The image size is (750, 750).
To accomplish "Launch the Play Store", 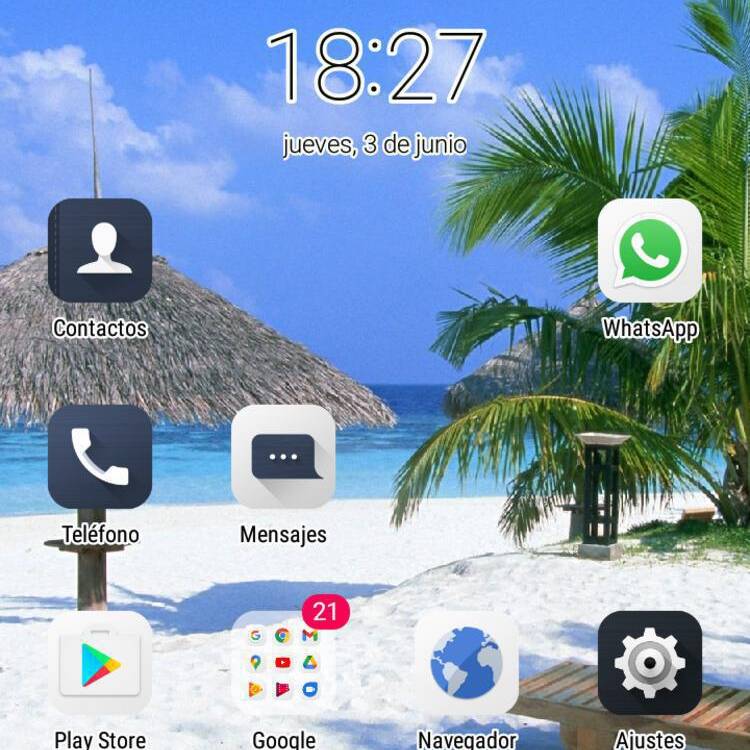I will coord(100,663).
